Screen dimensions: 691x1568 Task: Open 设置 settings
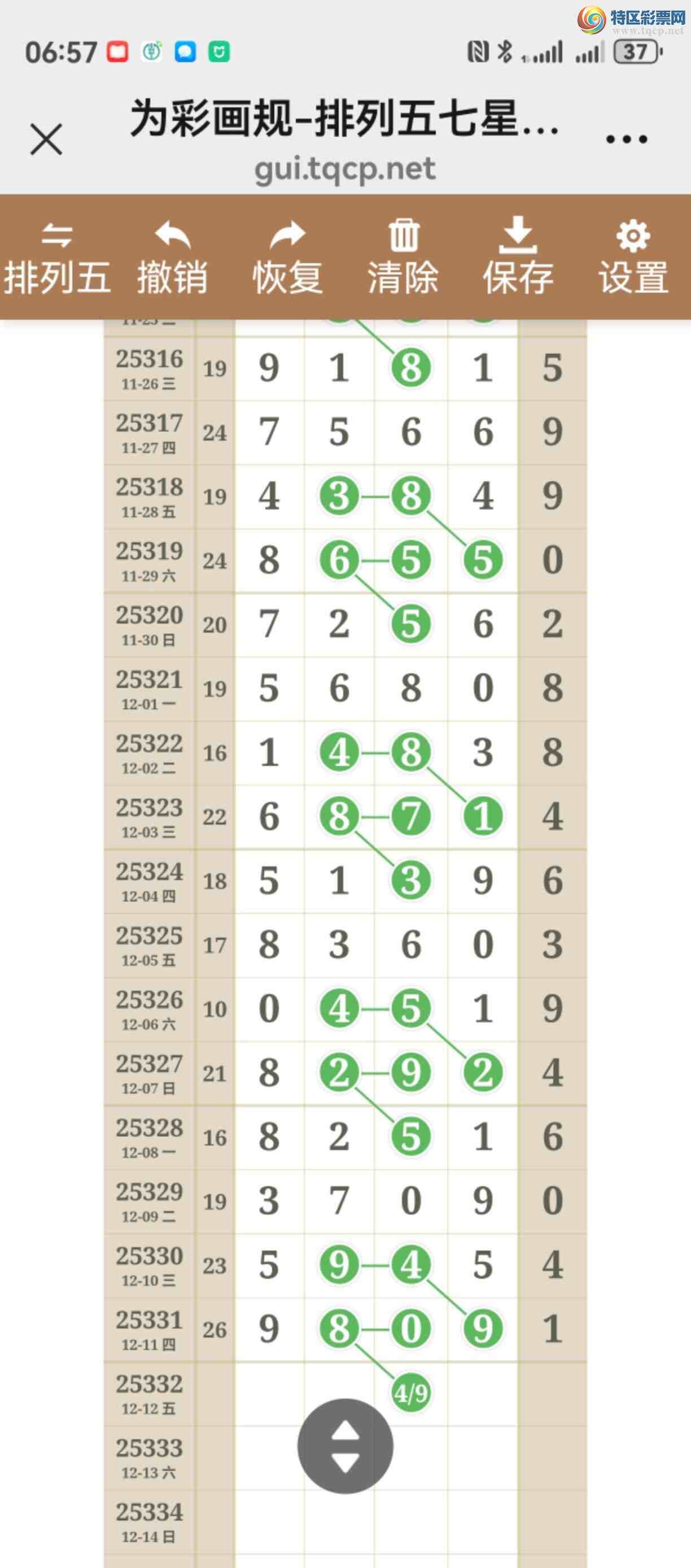pyautogui.click(x=633, y=258)
